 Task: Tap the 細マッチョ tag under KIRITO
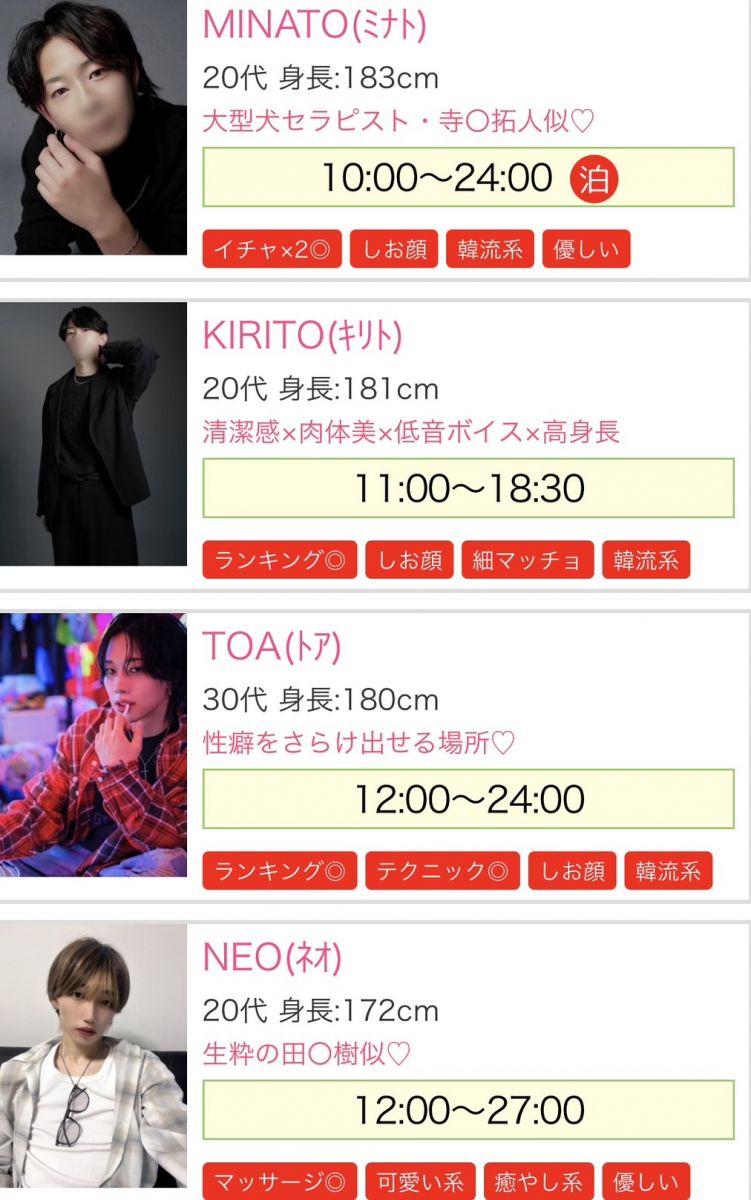tap(527, 561)
